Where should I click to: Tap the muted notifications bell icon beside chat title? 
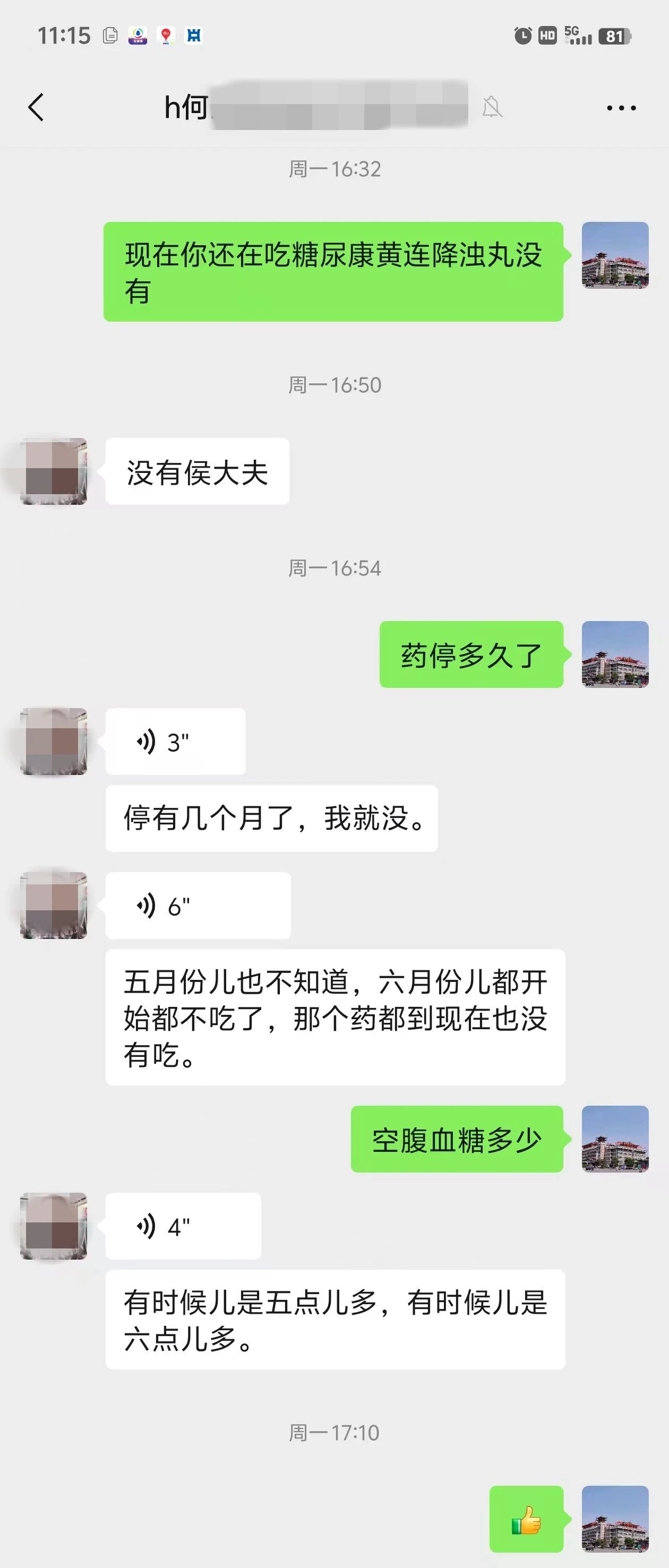tap(492, 108)
